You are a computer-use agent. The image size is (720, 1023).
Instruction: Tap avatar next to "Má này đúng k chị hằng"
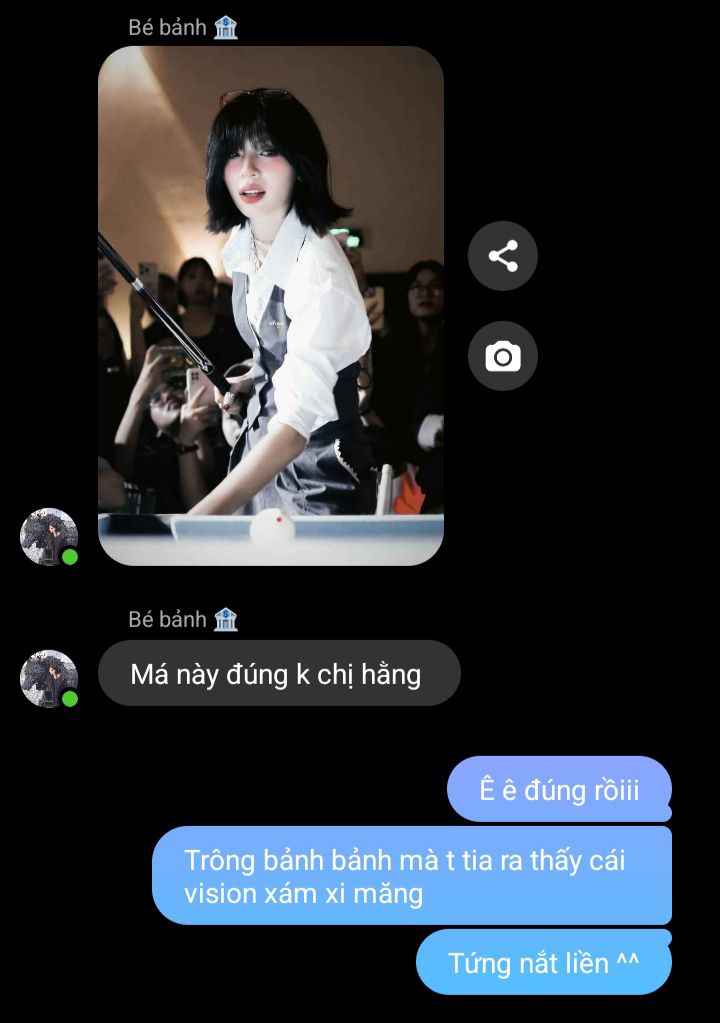(x=49, y=679)
